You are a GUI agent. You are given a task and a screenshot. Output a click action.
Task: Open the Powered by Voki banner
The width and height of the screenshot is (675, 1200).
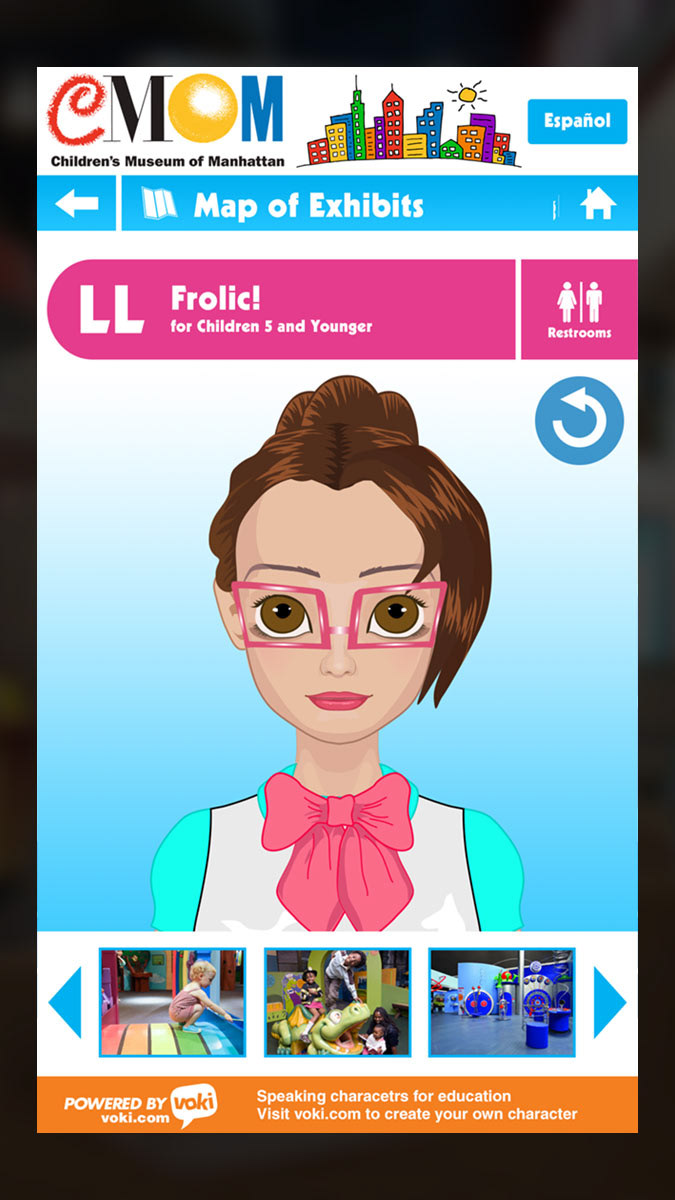pos(337,1104)
